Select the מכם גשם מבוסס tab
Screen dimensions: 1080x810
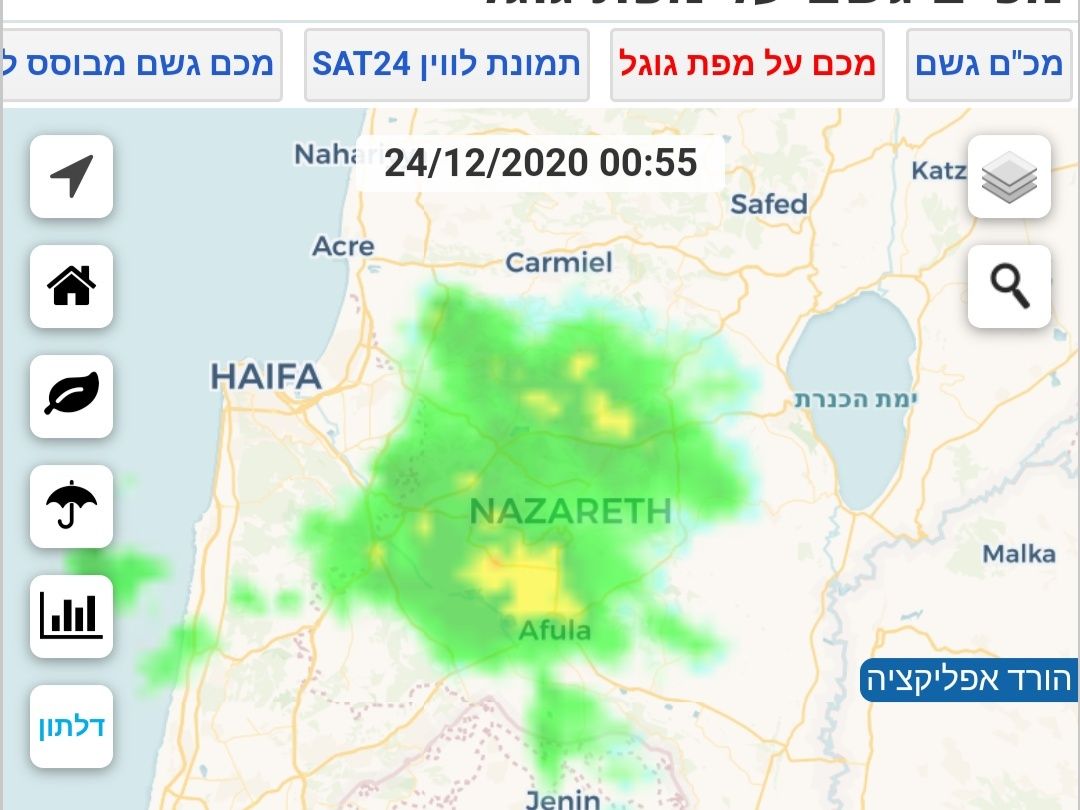(143, 65)
